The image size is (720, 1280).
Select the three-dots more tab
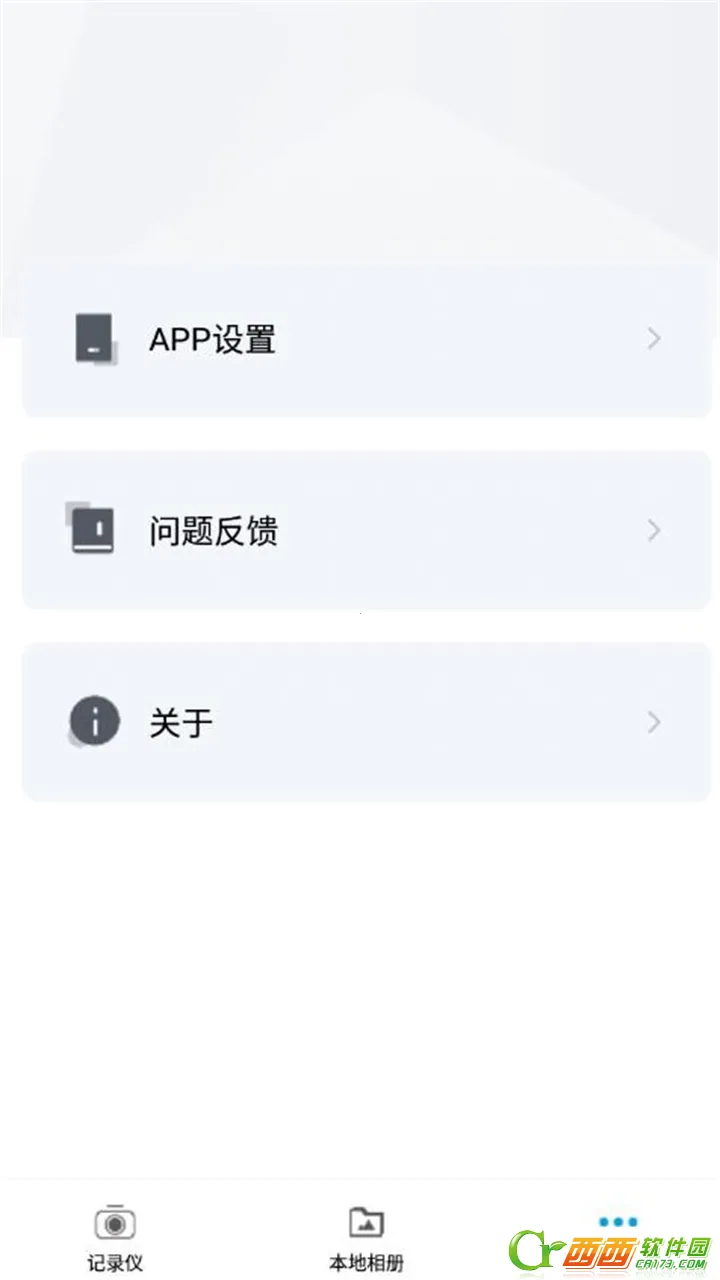click(617, 1222)
